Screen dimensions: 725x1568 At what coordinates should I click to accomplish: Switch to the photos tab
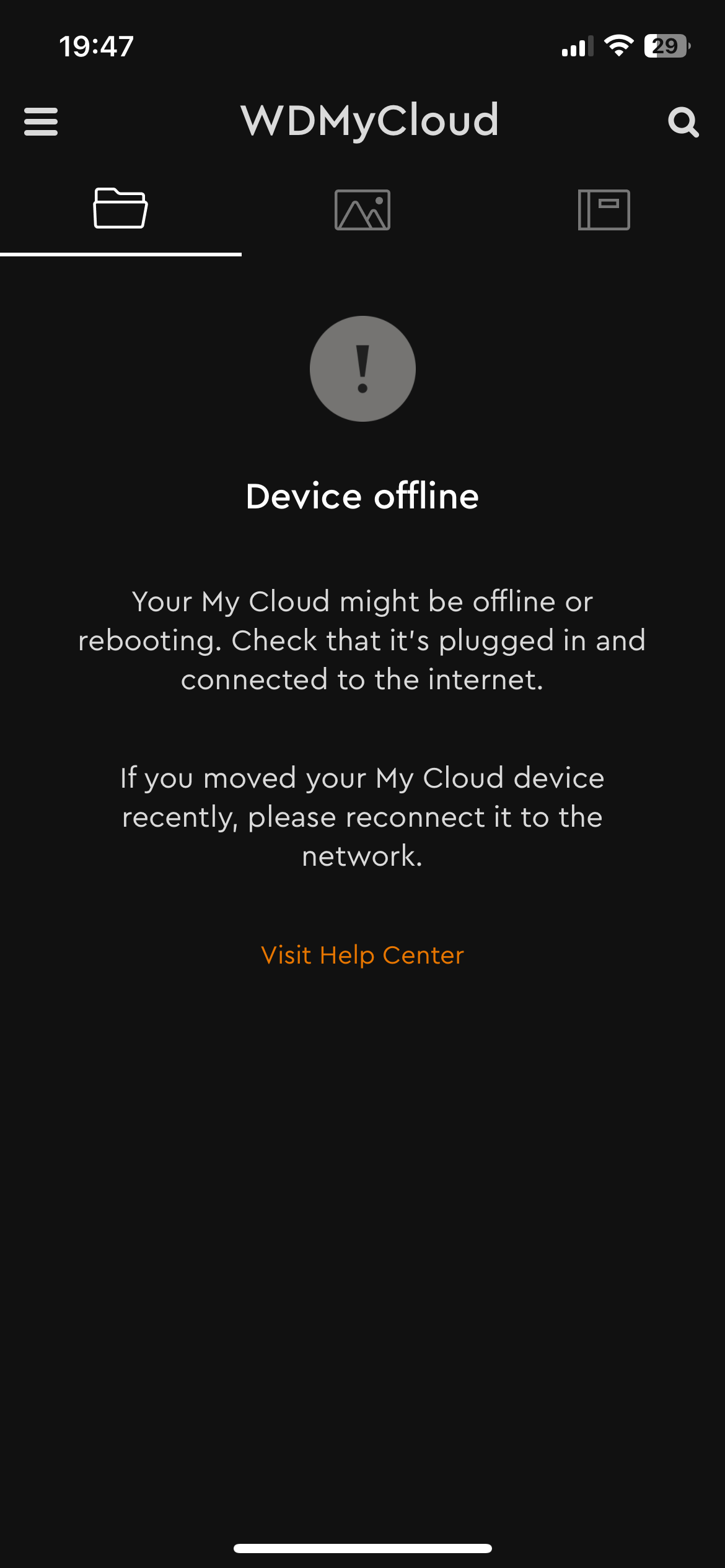(362, 210)
